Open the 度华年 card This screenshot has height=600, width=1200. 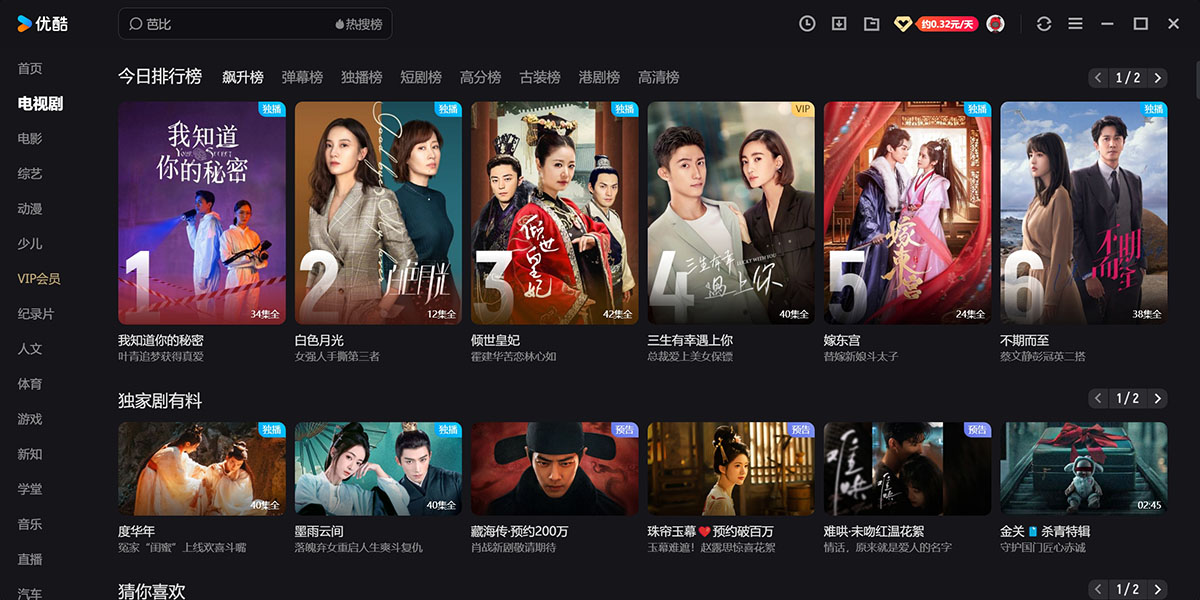[202, 468]
